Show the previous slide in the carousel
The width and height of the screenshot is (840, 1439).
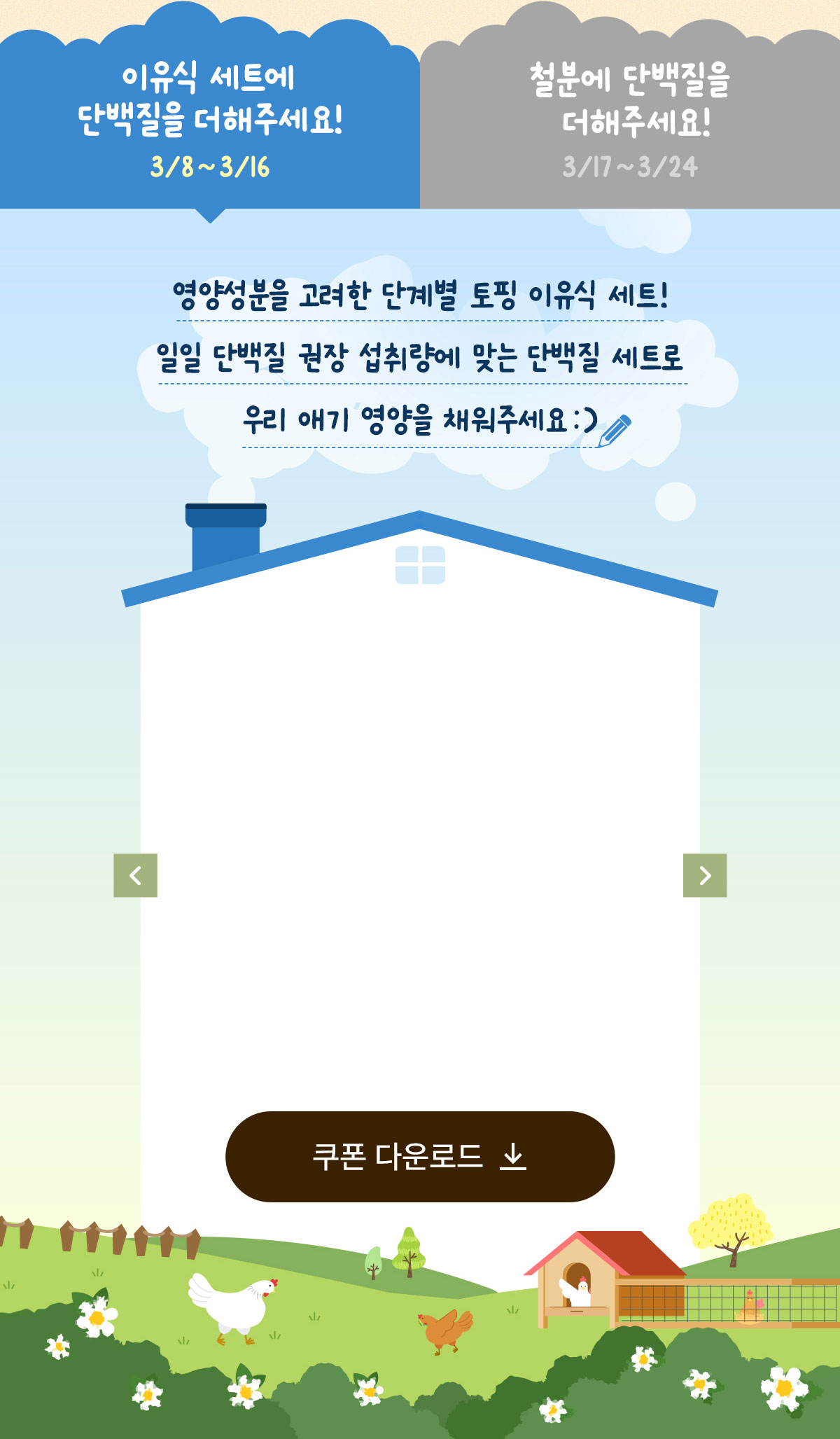click(136, 875)
